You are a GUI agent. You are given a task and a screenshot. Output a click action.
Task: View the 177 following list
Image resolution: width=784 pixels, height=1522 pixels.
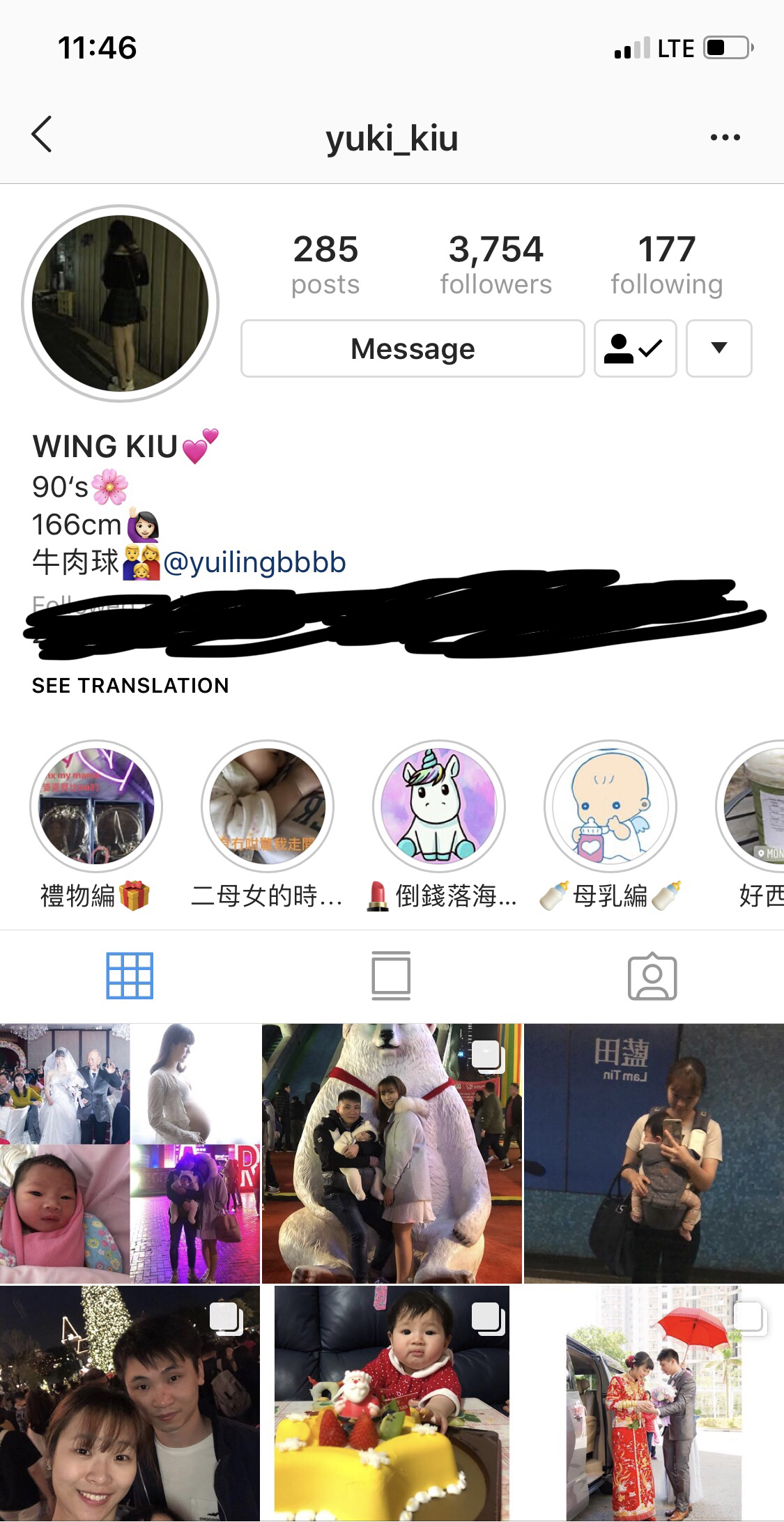pyautogui.click(x=667, y=266)
